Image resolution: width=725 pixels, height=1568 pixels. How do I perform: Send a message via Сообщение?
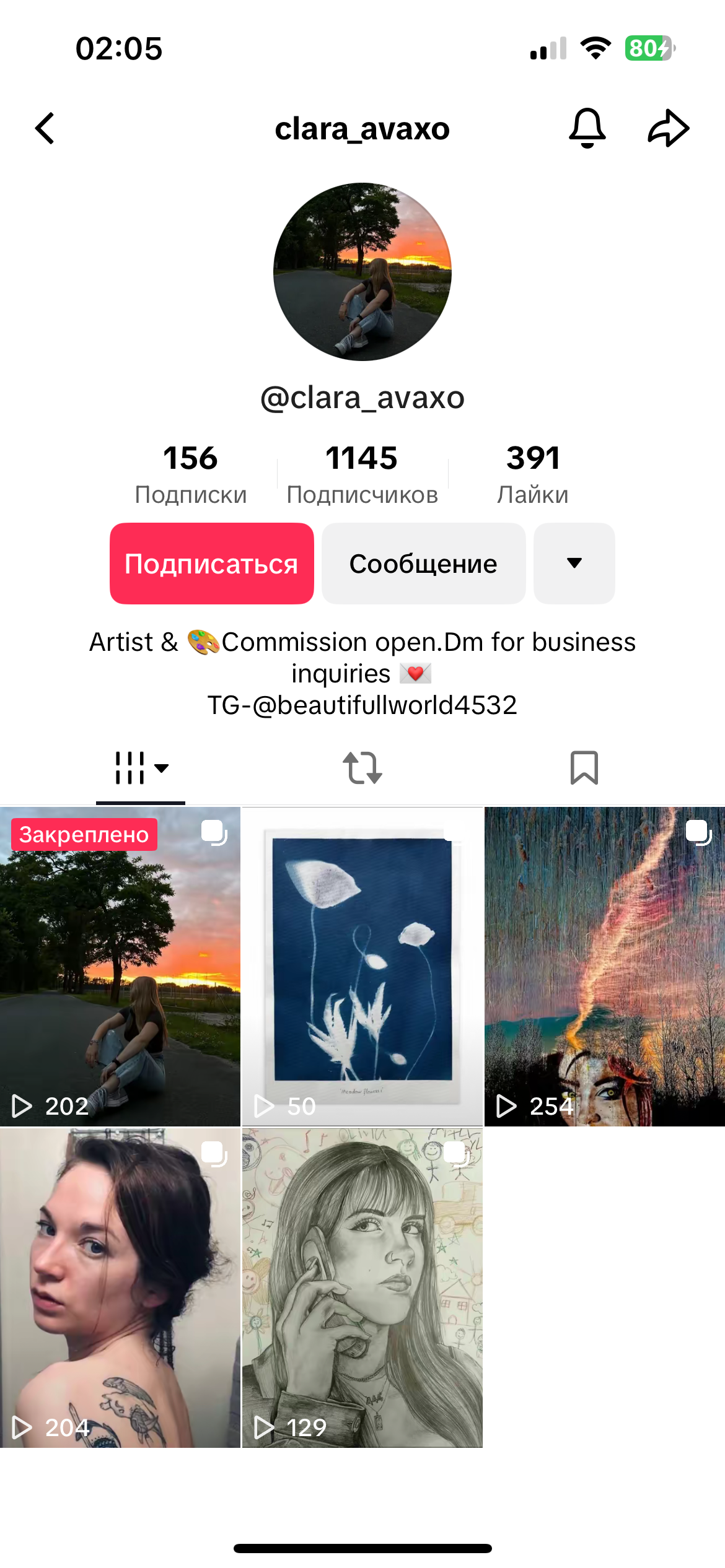coord(423,564)
